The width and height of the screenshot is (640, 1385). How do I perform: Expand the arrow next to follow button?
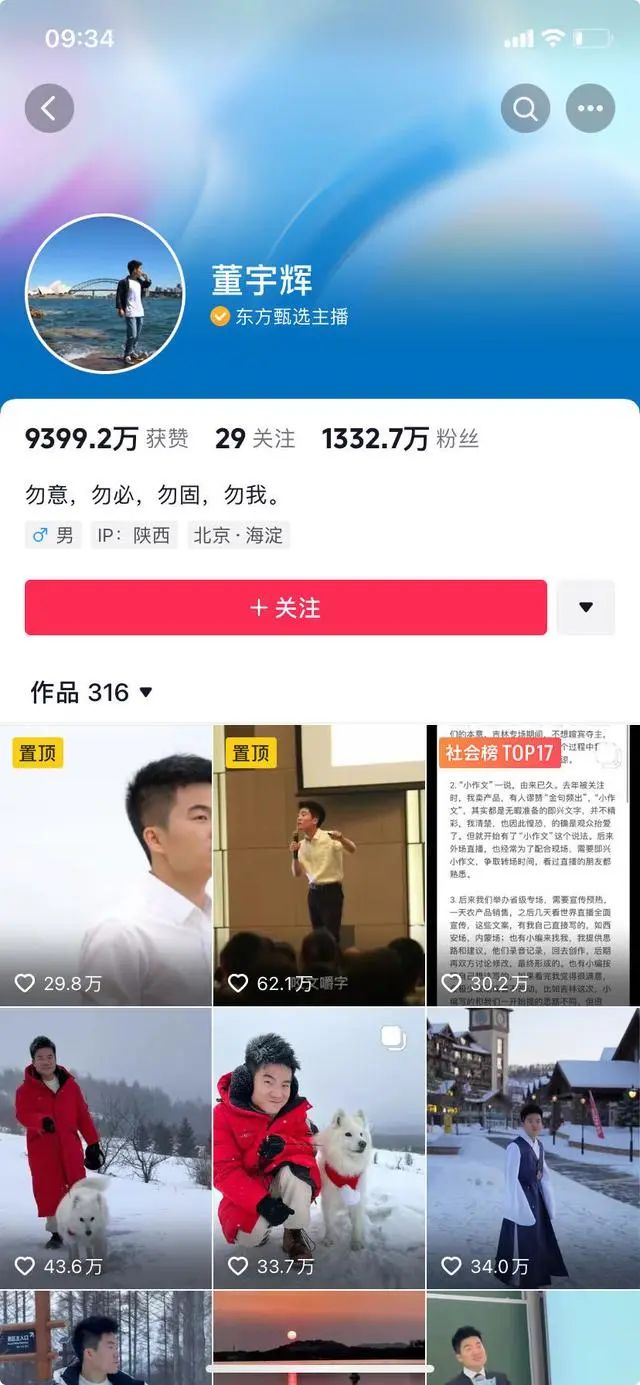586,607
